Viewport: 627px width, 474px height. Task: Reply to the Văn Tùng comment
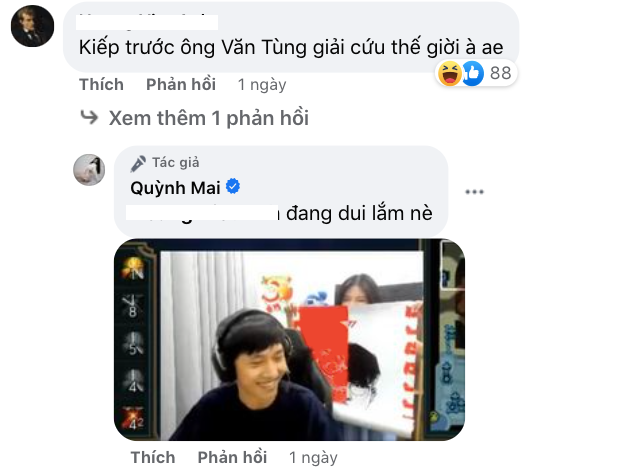(x=178, y=84)
